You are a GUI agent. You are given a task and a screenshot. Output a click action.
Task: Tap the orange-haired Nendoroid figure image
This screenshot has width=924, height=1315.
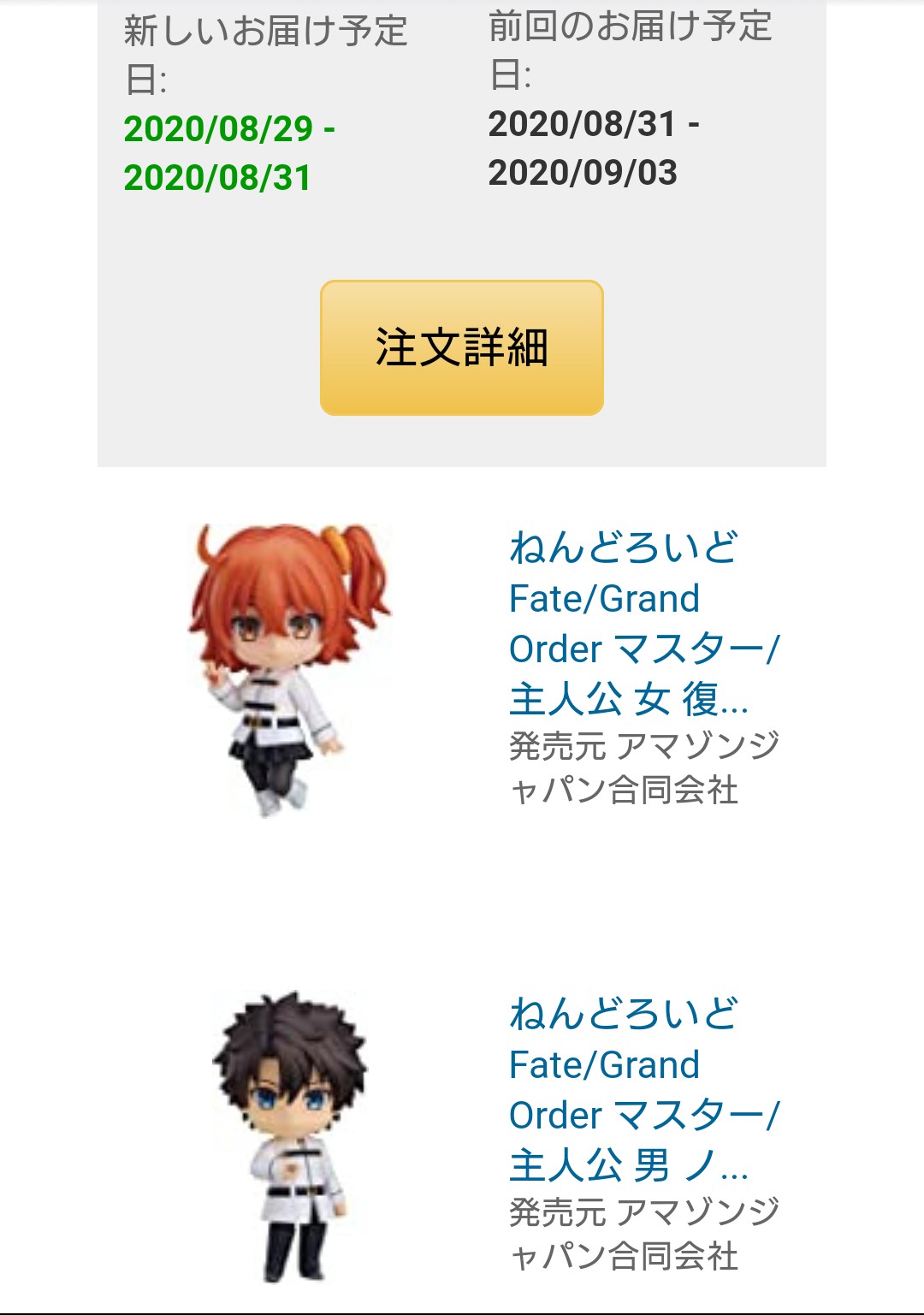(x=288, y=669)
